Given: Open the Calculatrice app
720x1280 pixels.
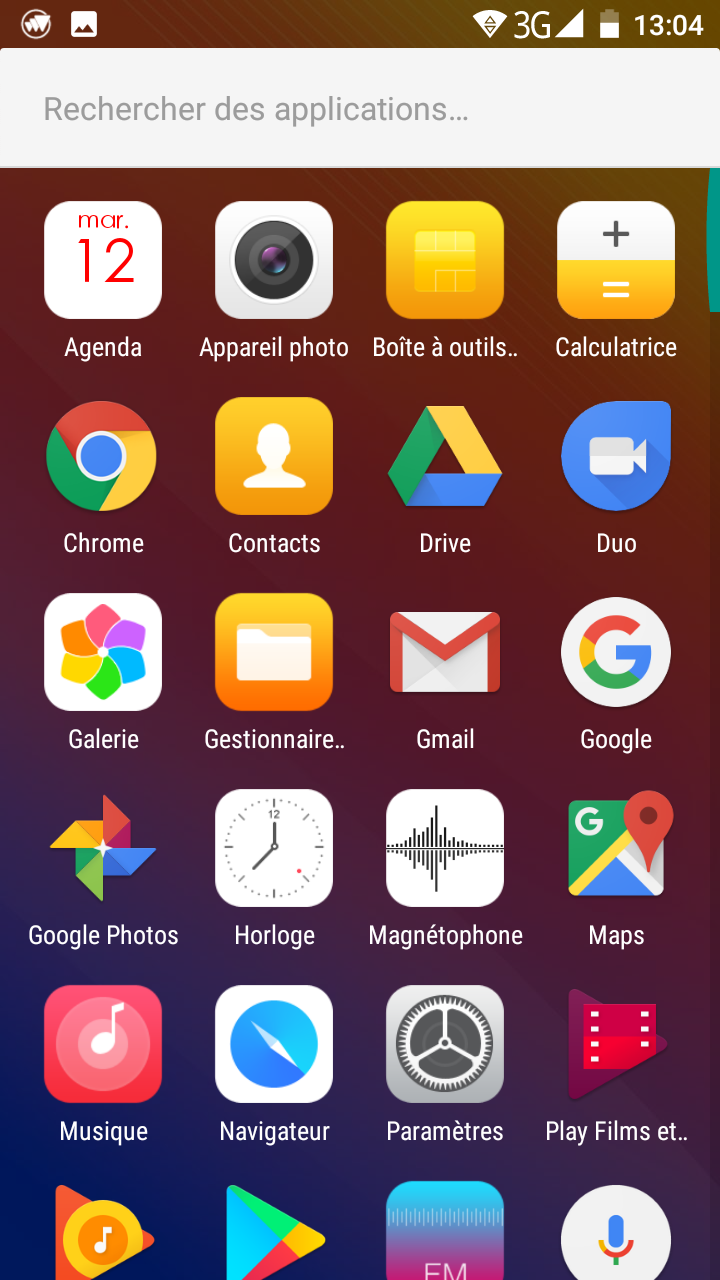Looking at the screenshot, I should [x=616, y=261].
